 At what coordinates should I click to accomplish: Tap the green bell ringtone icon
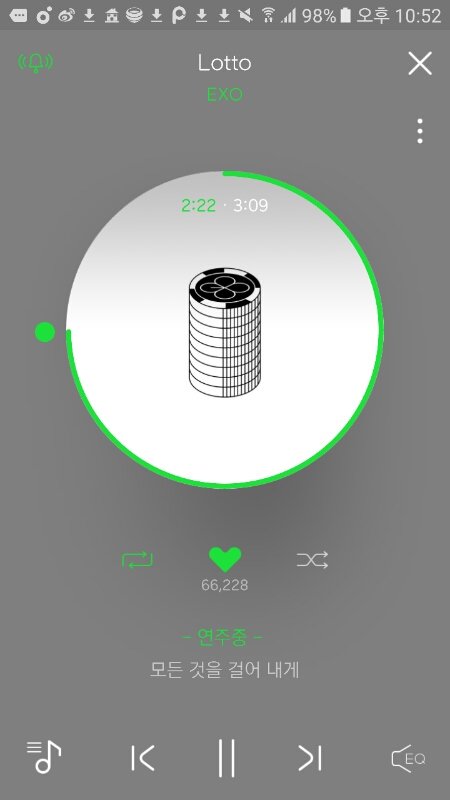[x=35, y=63]
